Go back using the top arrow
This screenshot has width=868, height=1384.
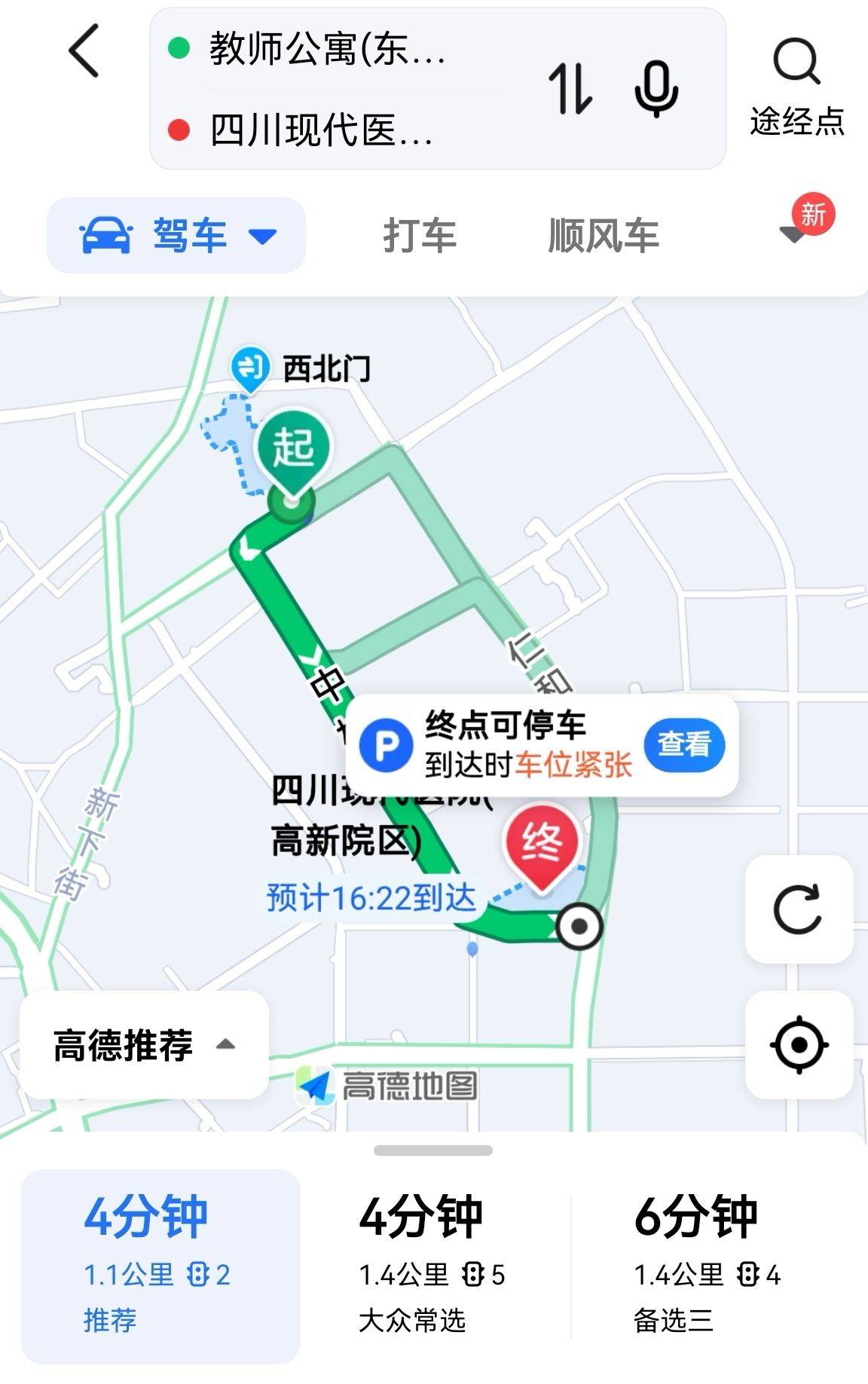click(x=84, y=51)
